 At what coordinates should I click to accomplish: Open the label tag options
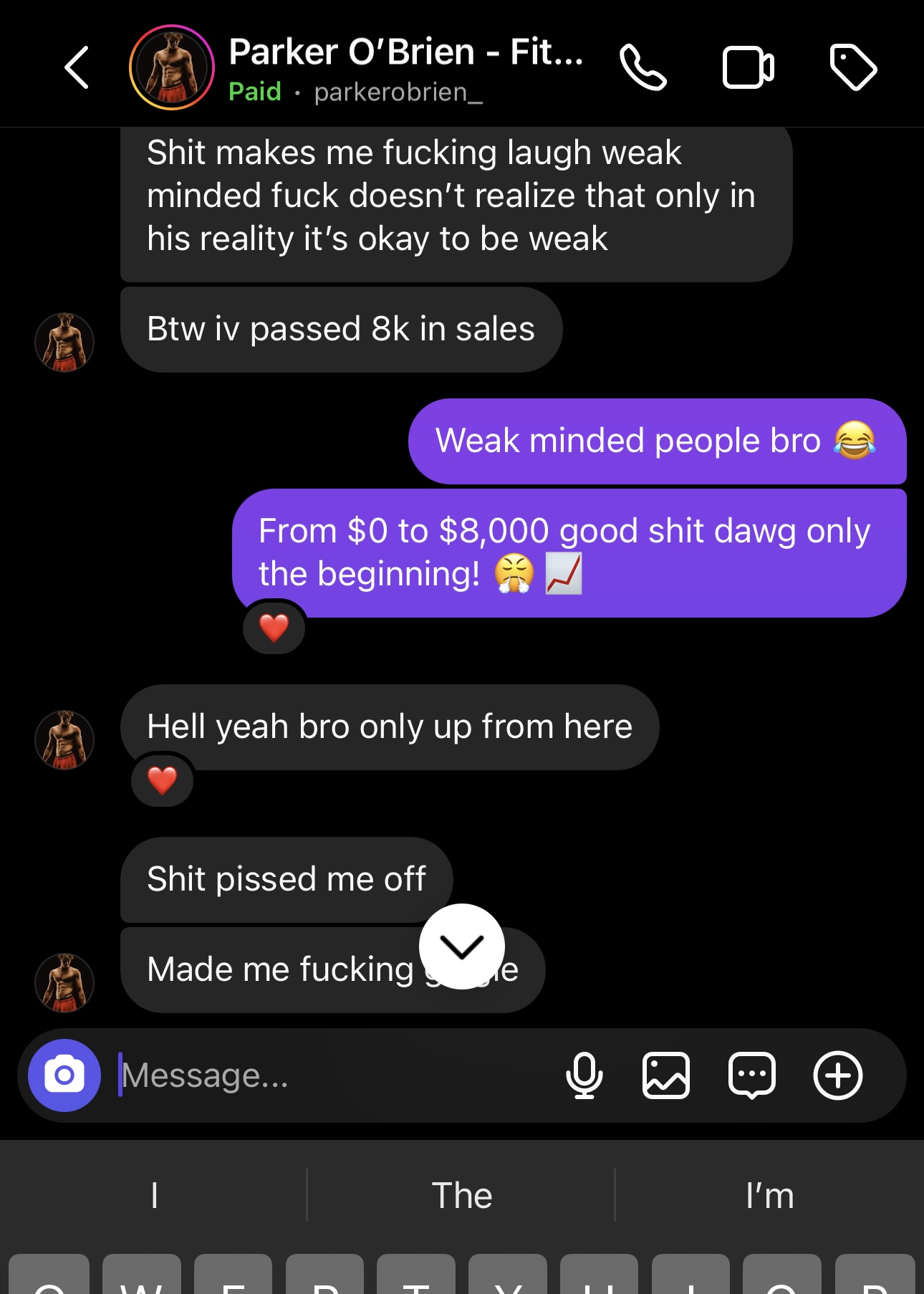[x=852, y=67]
